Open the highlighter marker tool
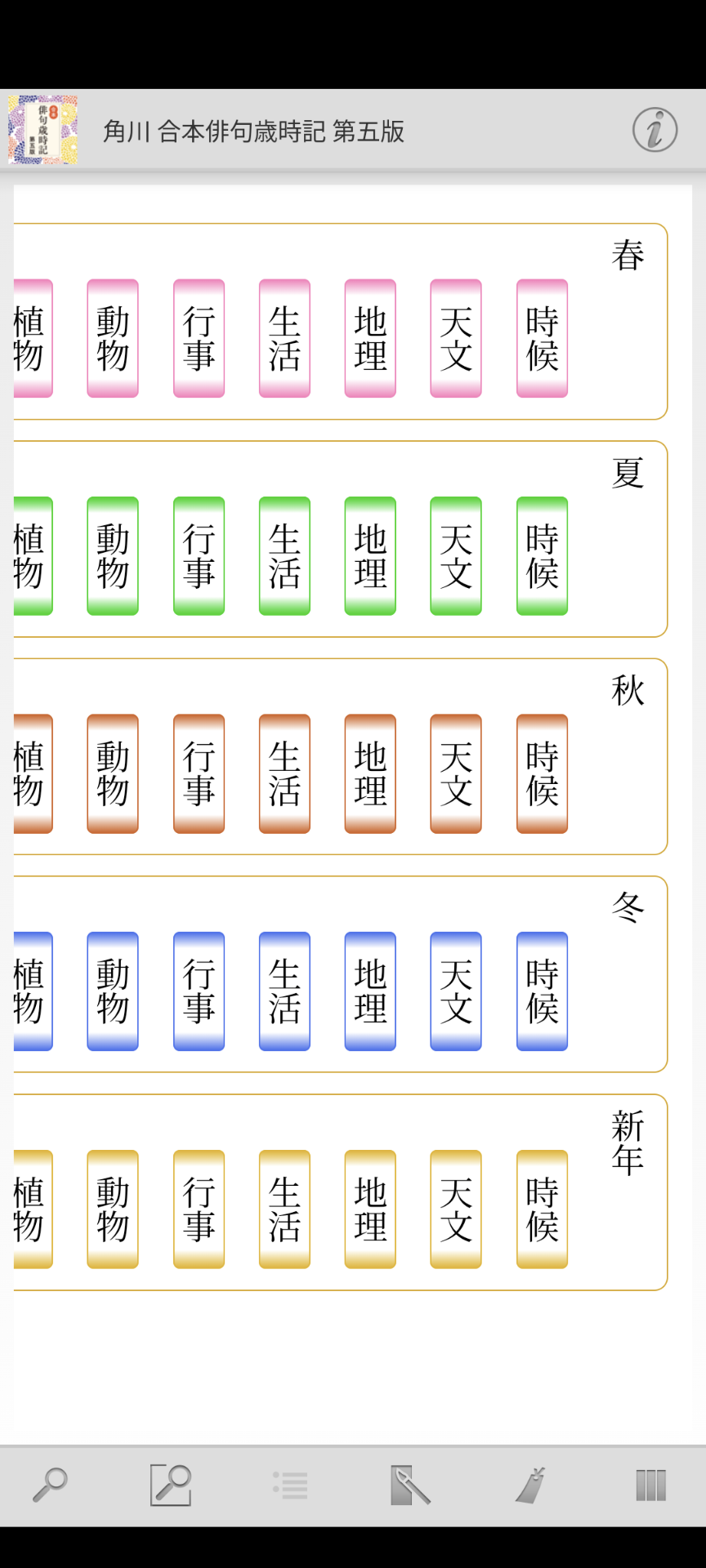Image resolution: width=706 pixels, height=1568 pixels. pos(410,1485)
